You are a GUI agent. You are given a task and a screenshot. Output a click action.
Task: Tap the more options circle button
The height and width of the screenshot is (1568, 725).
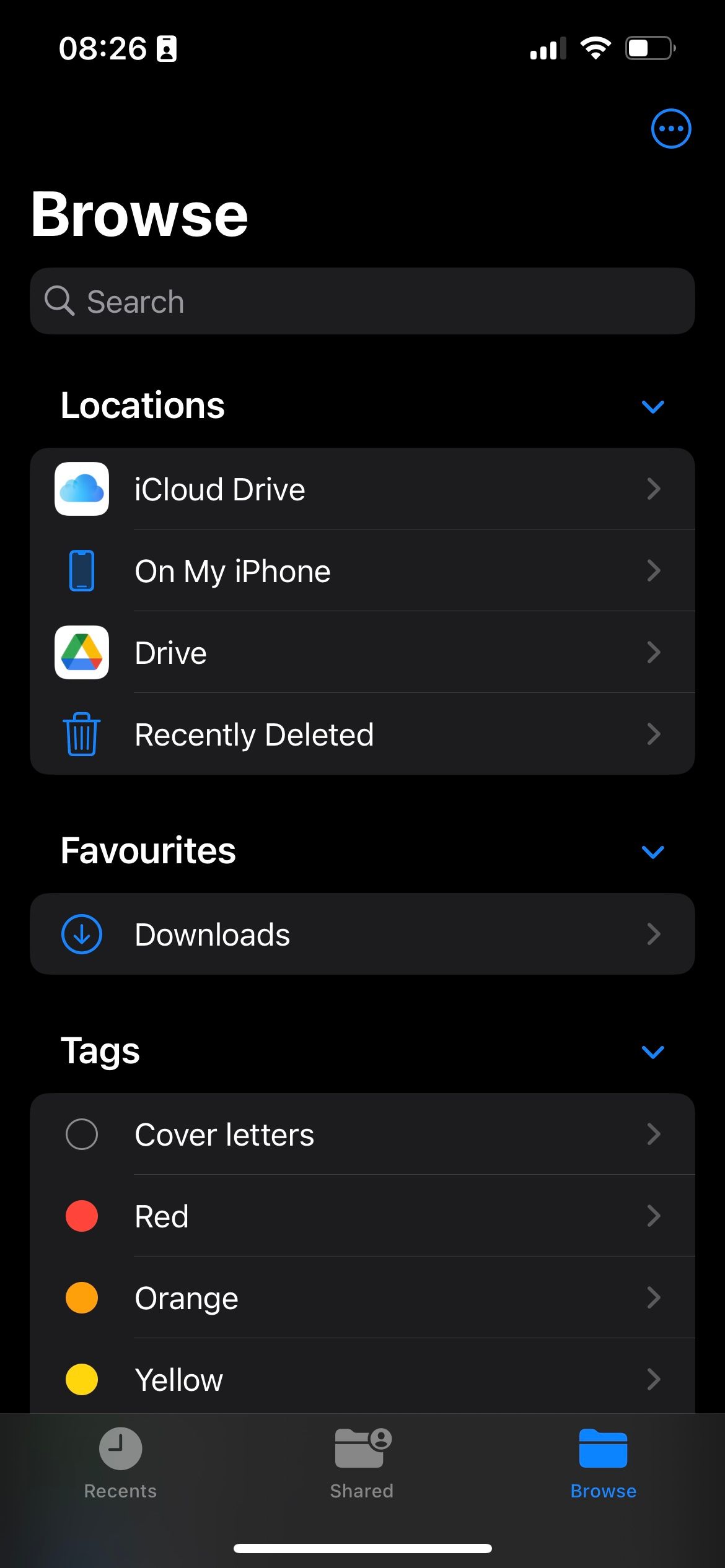[670, 128]
